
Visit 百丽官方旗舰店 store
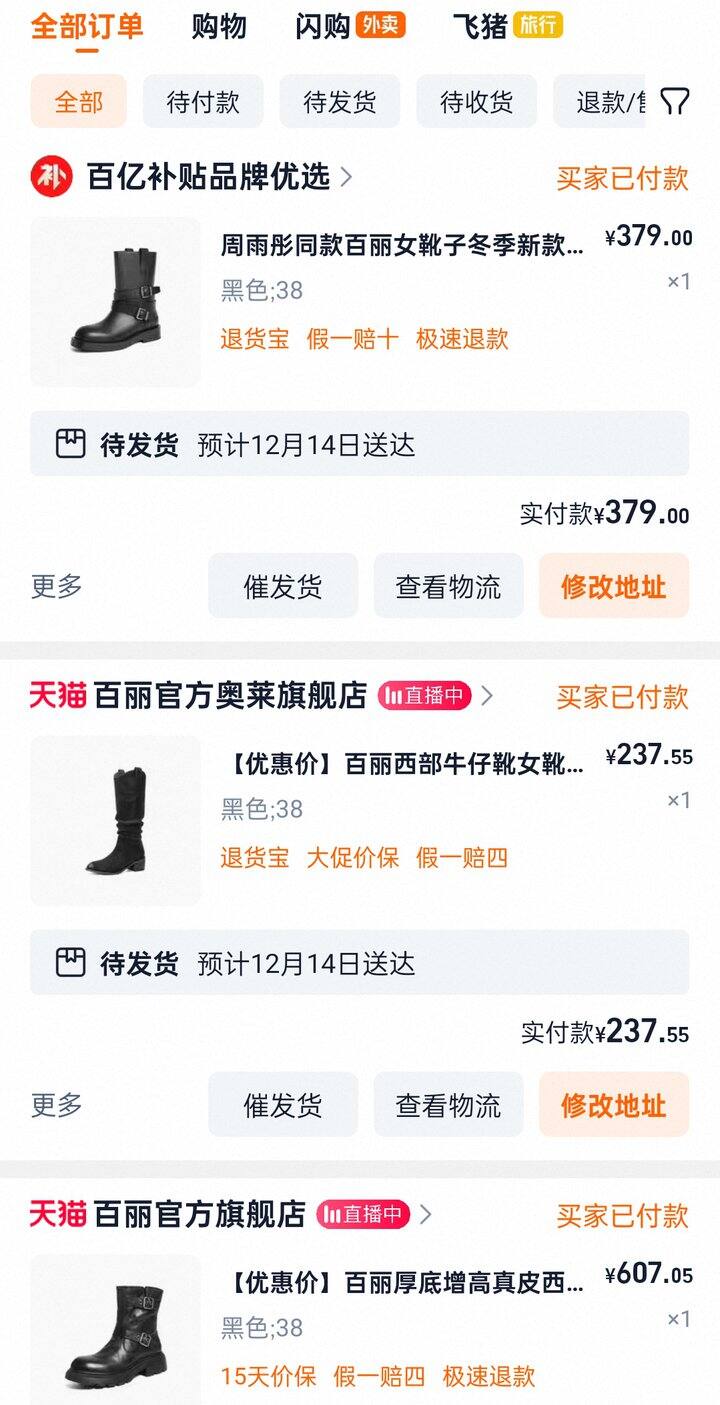click(x=200, y=1215)
